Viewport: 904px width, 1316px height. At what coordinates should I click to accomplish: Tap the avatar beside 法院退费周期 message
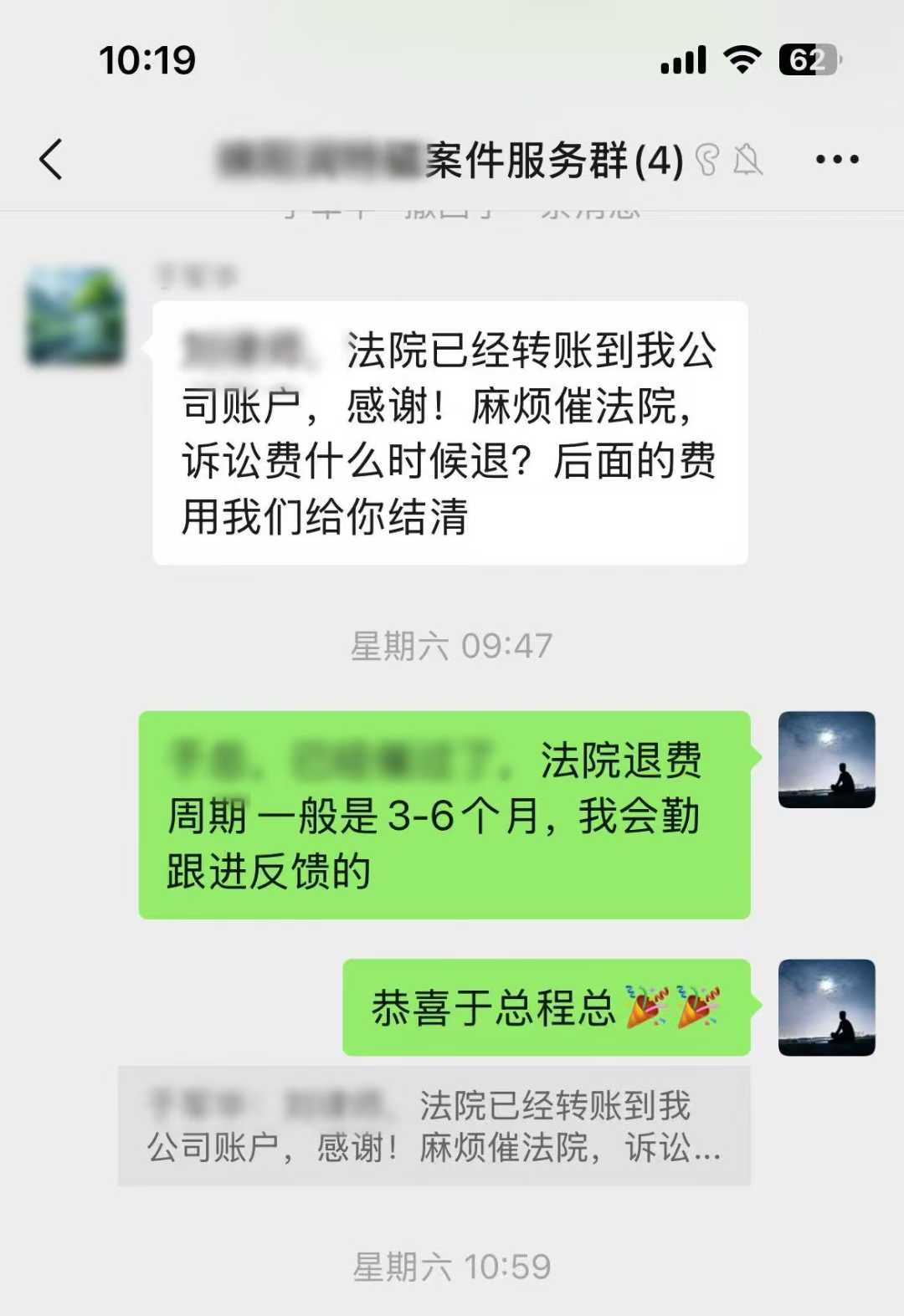pos(826,760)
